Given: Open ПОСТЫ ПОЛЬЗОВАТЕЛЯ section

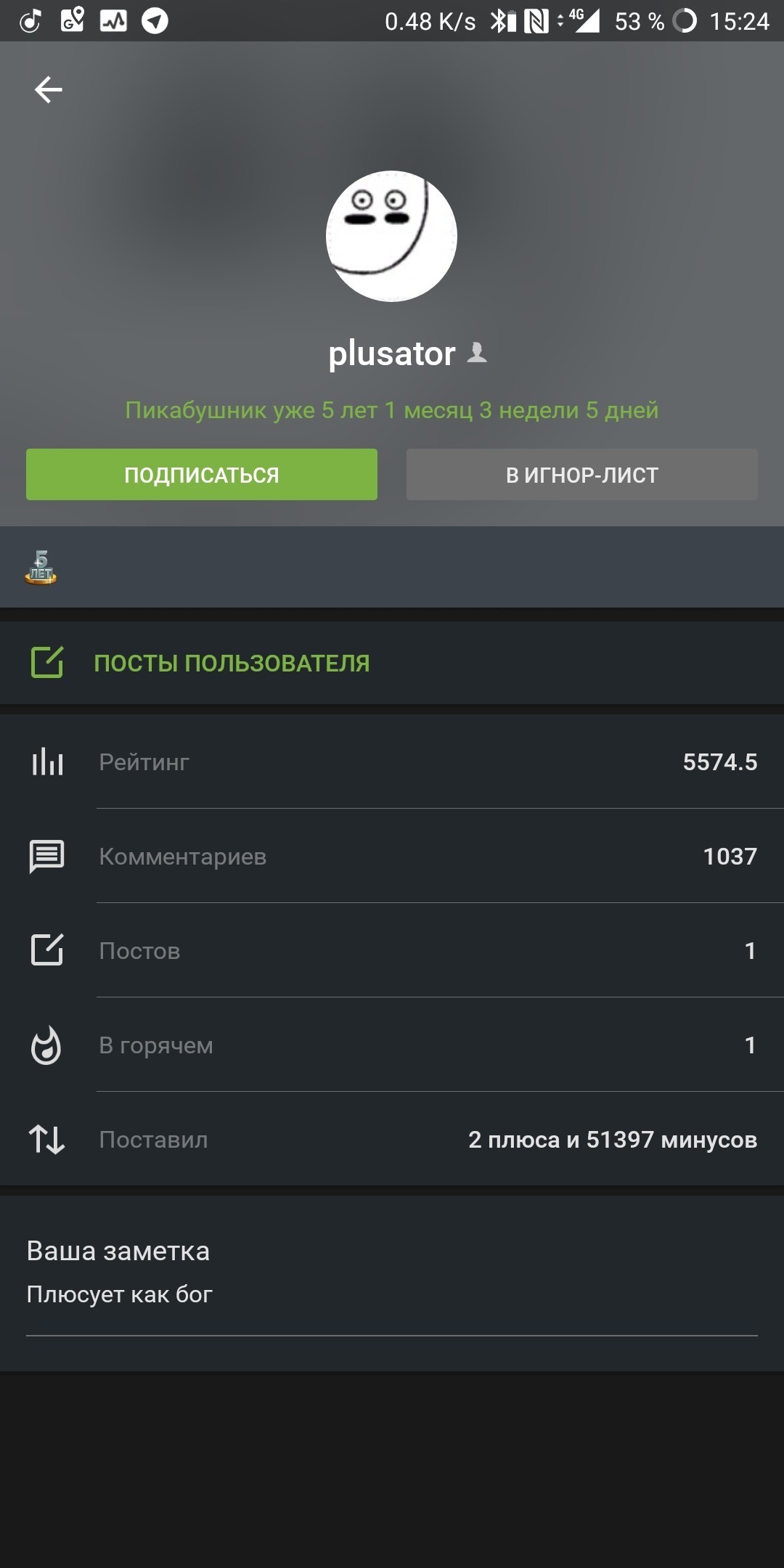Looking at the screenshot, I should 232,663.
